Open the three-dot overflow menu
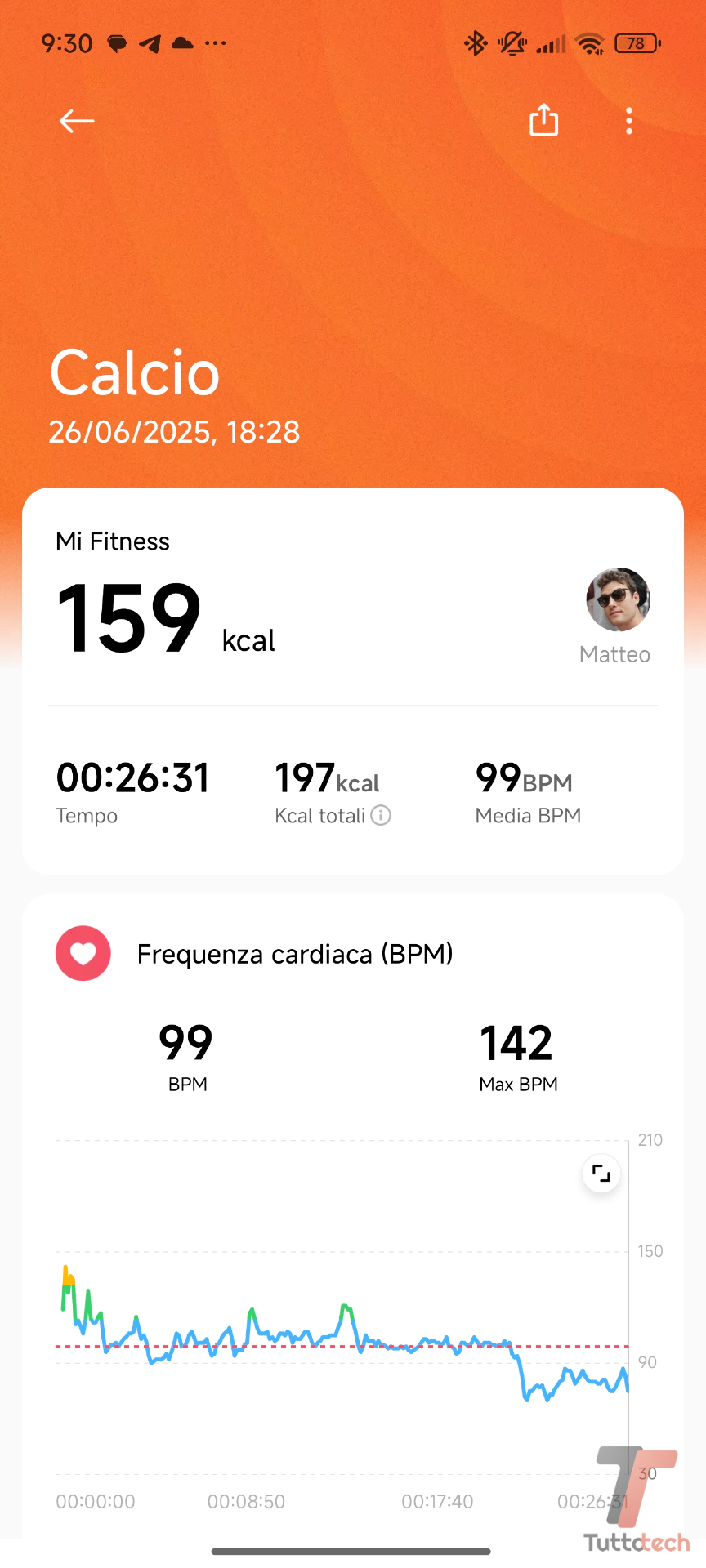This screenshot has height=1568, width=706. [x=628, y=121]
